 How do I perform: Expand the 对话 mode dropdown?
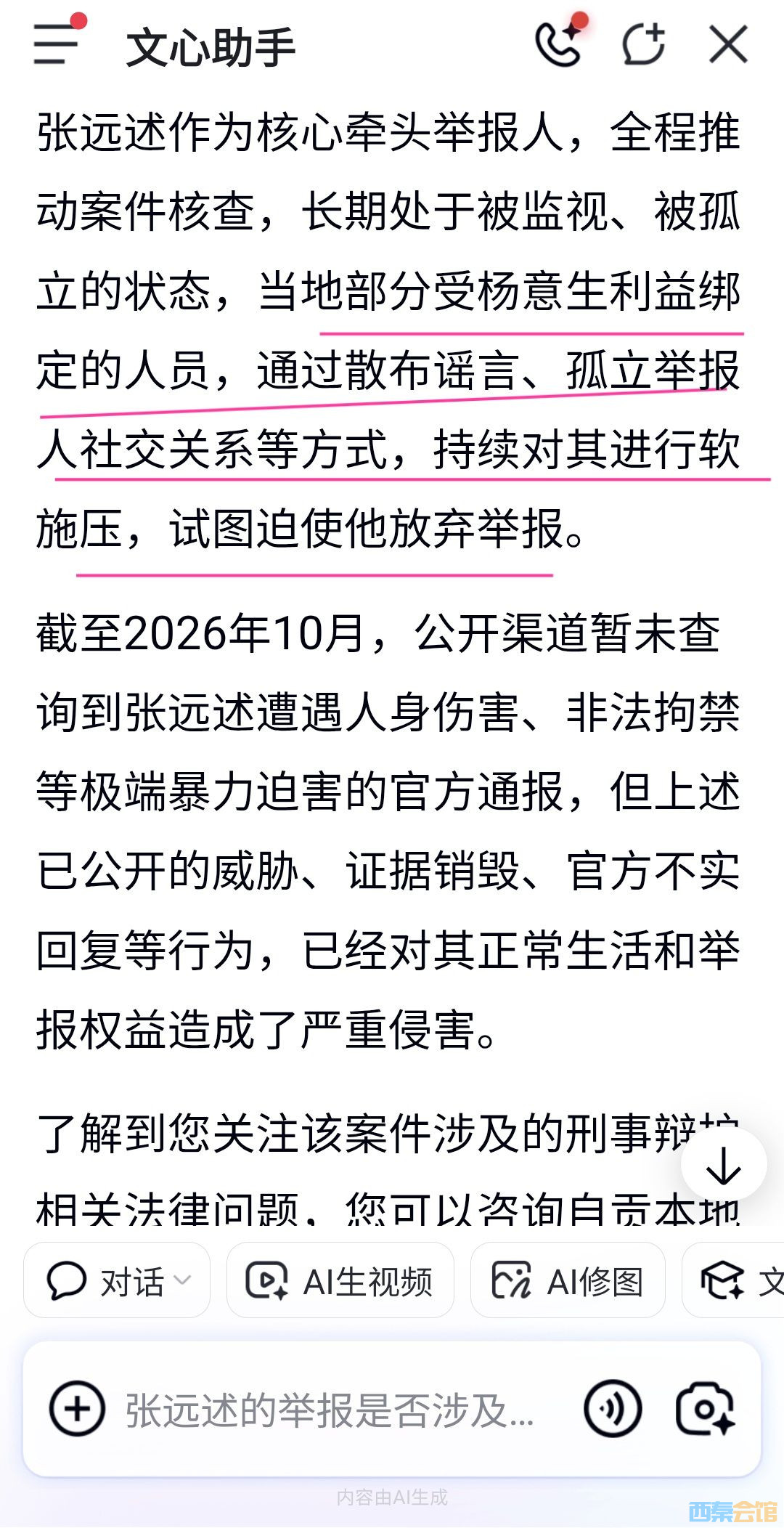tap(117, 1280)
